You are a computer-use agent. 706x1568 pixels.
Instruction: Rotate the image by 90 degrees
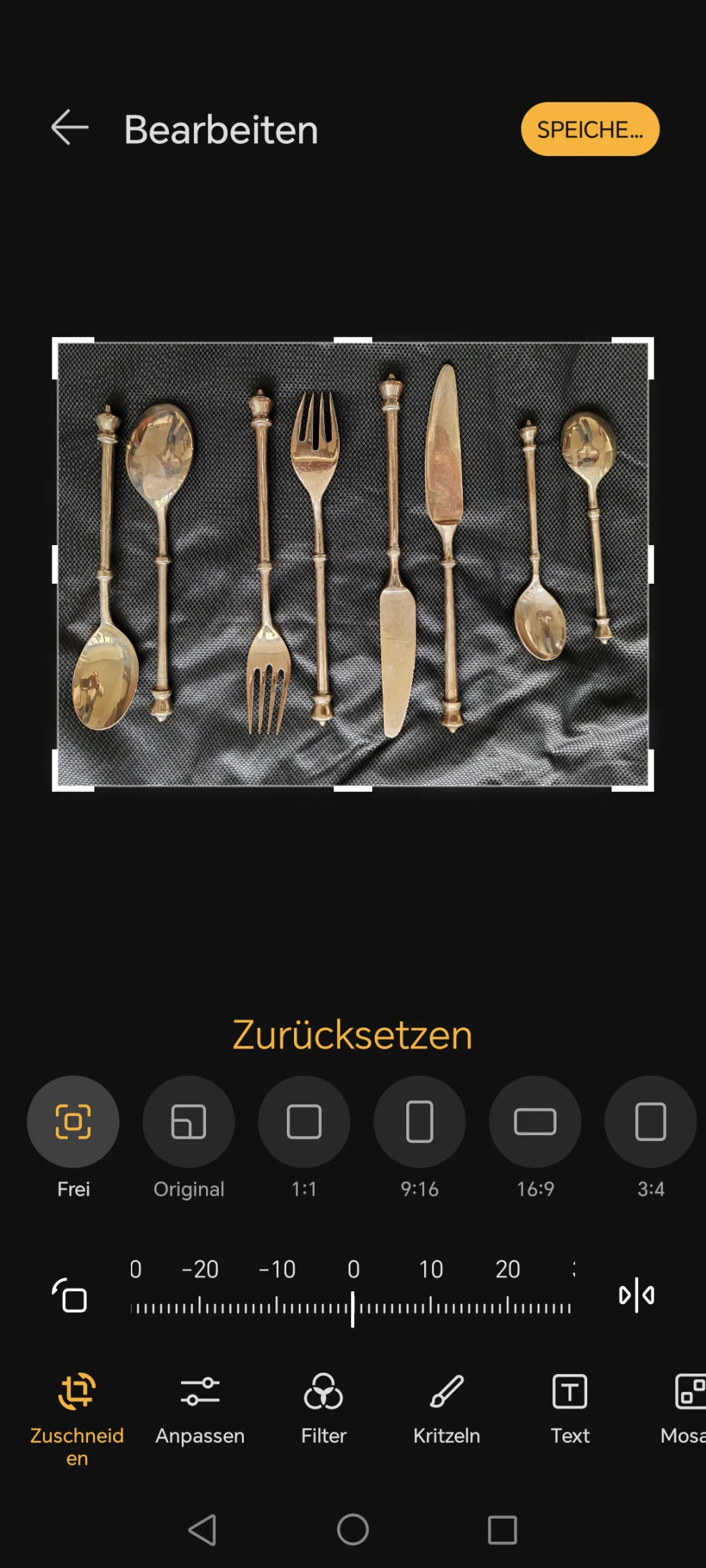(70, 1295)
